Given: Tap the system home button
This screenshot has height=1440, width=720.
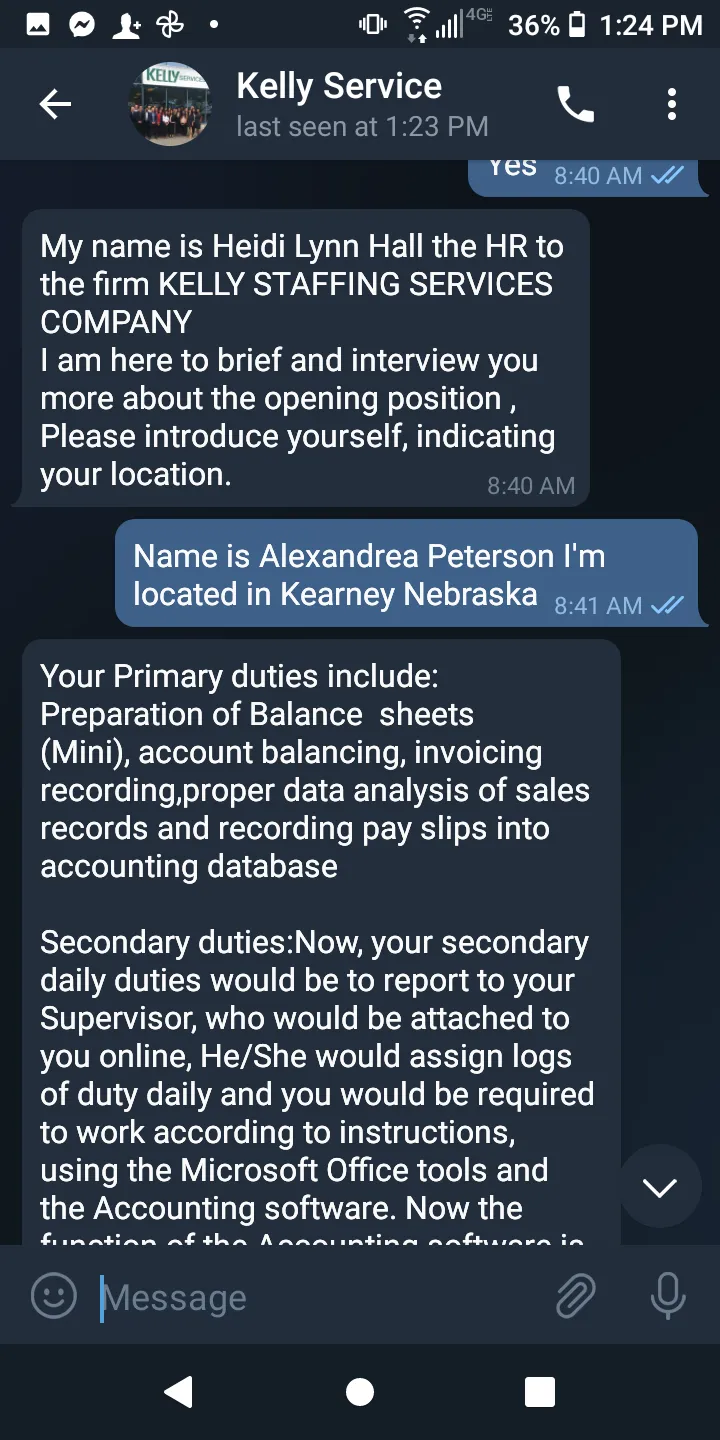Looking at the screenshot, I should pos(360,1392).
